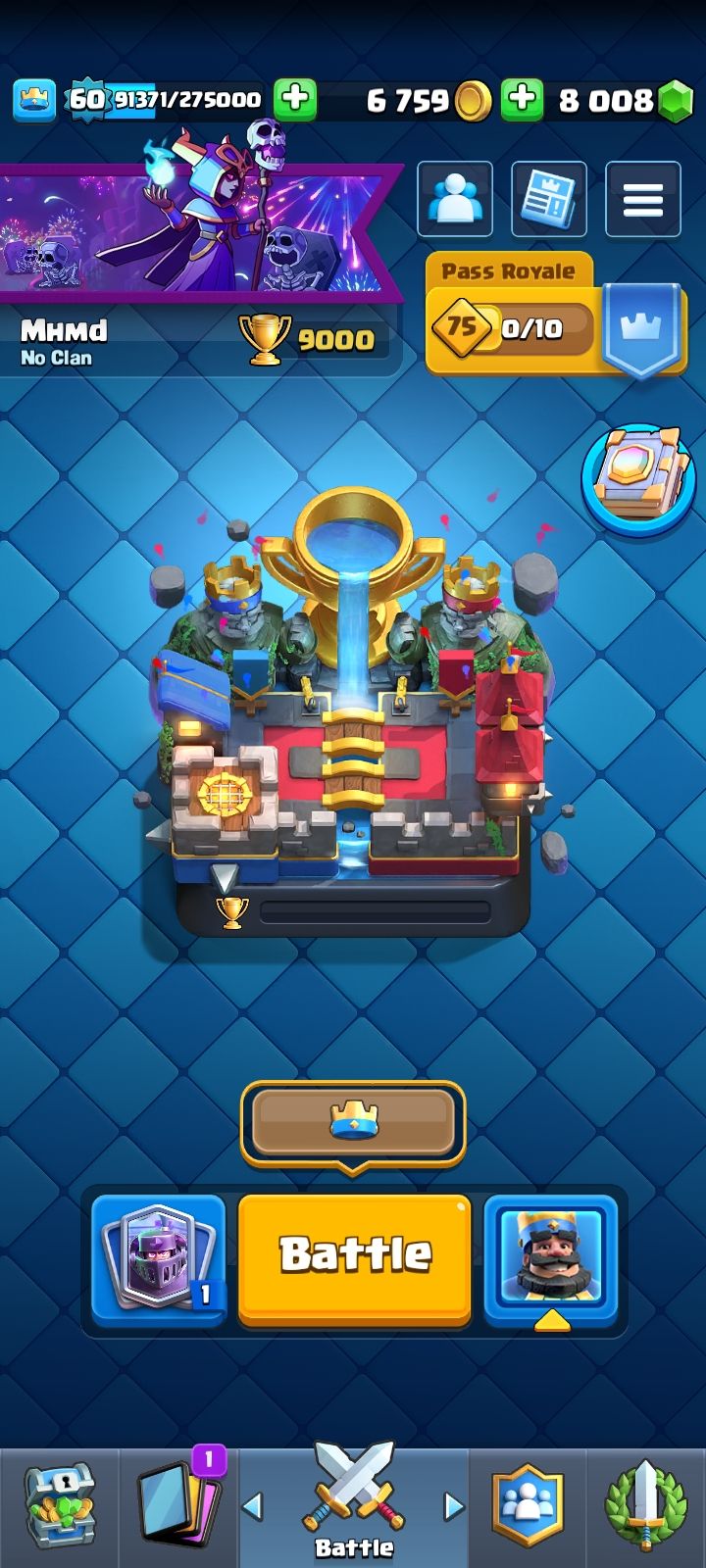Screen dimensions: 706x1568
Task: Switch to the Clan social tab
Action: [x=528, y=1507]
